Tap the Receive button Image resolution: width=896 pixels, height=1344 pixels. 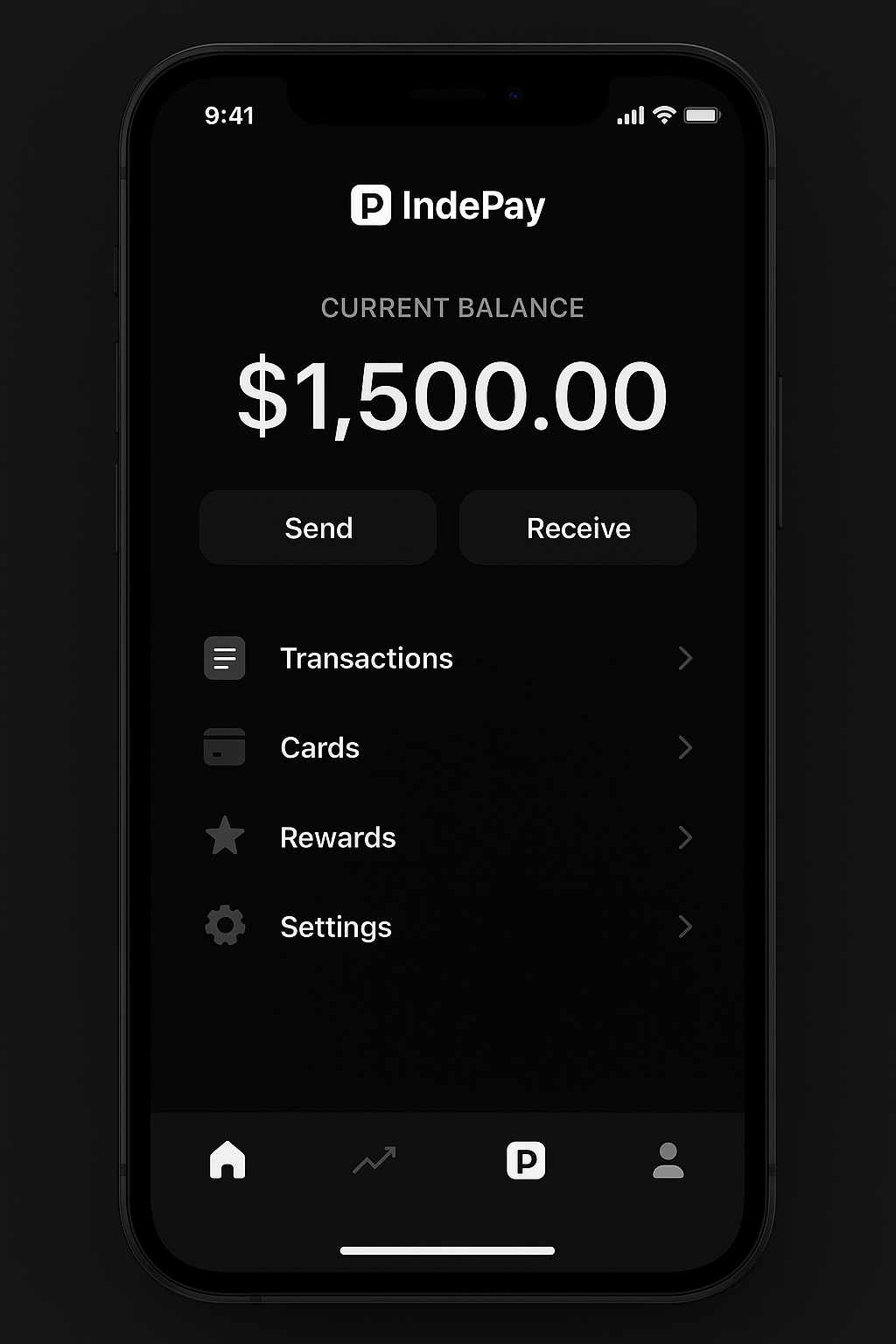[577, 528]
